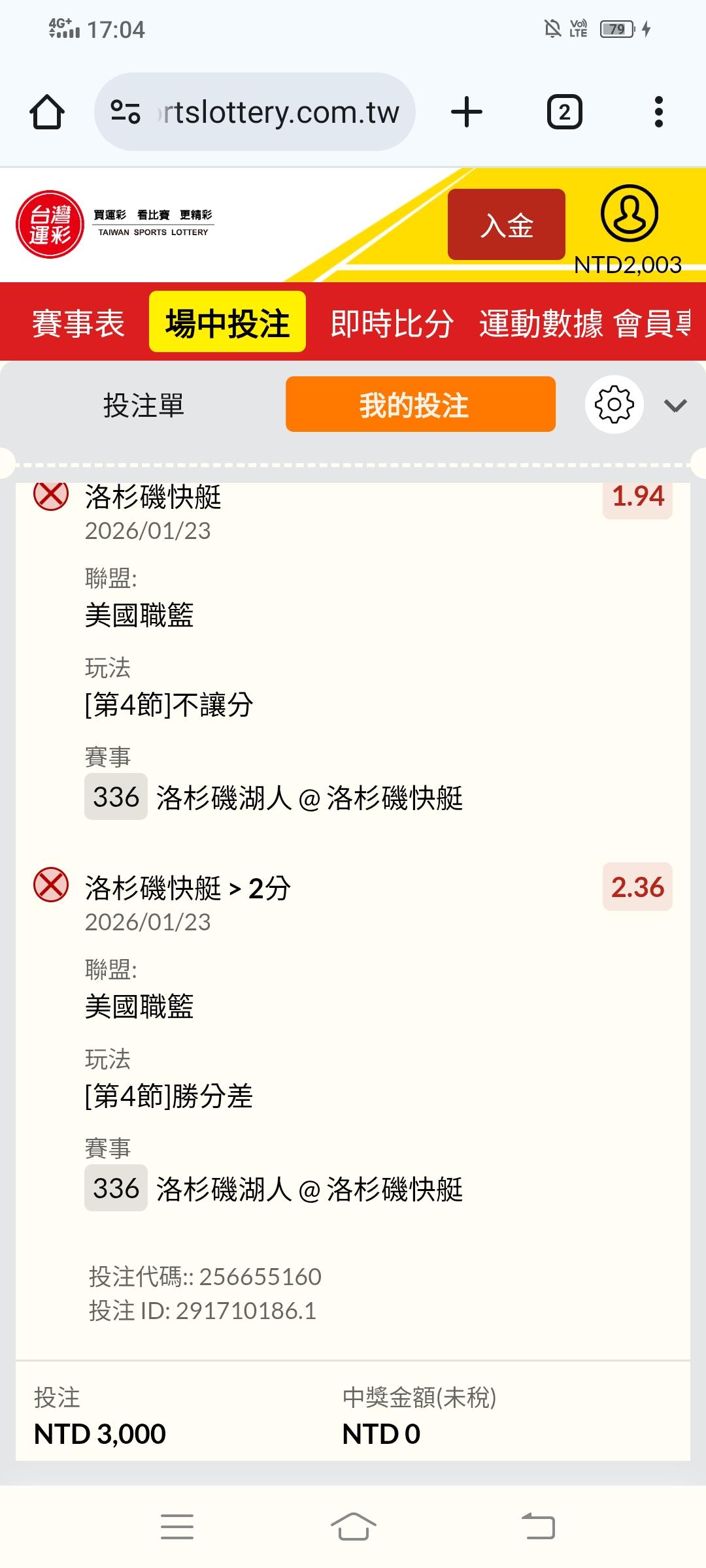Viewport: 706px width, 1568px height.
Task: Go to the browser home page
Action: pyautogui.click(x=47, y=112)
